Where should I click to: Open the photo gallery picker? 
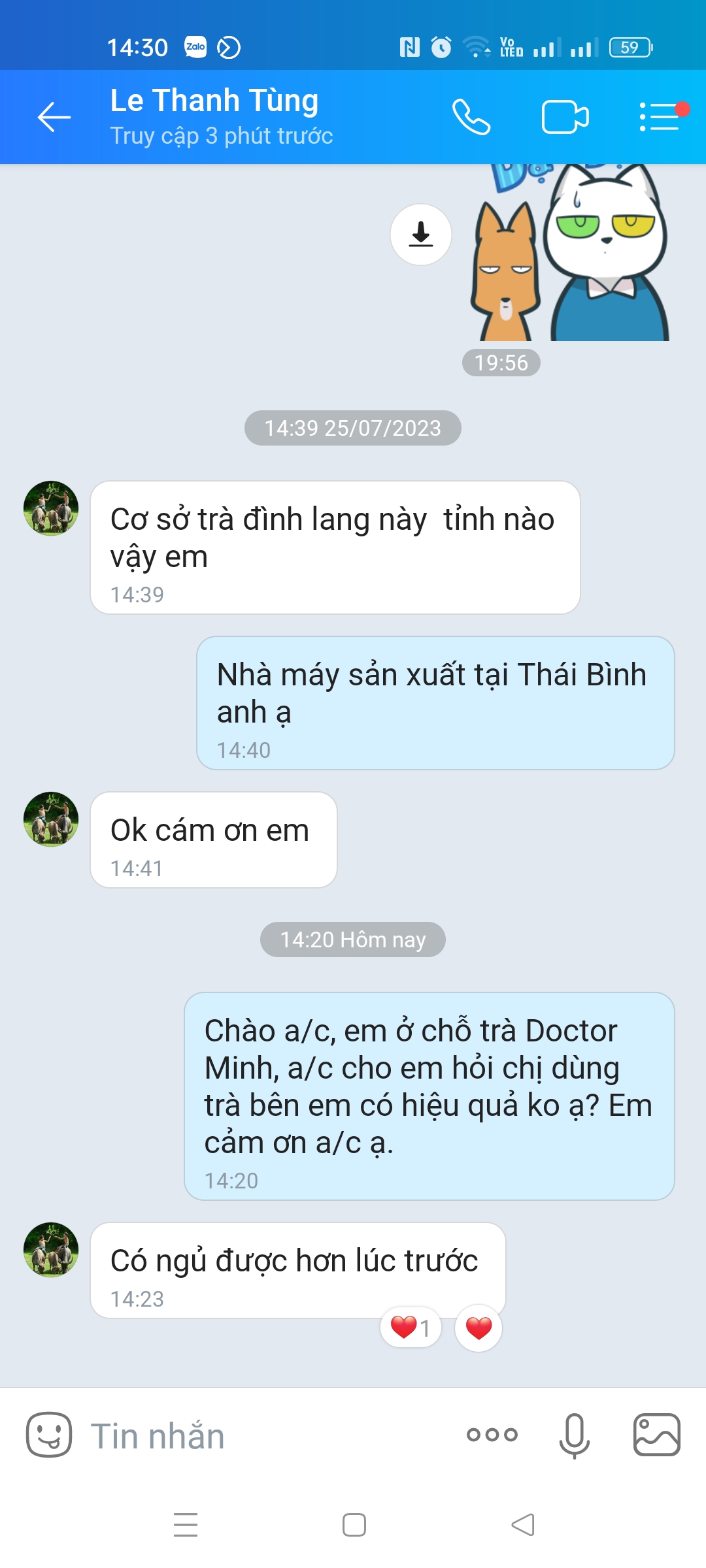click(x=657, y=1435)
